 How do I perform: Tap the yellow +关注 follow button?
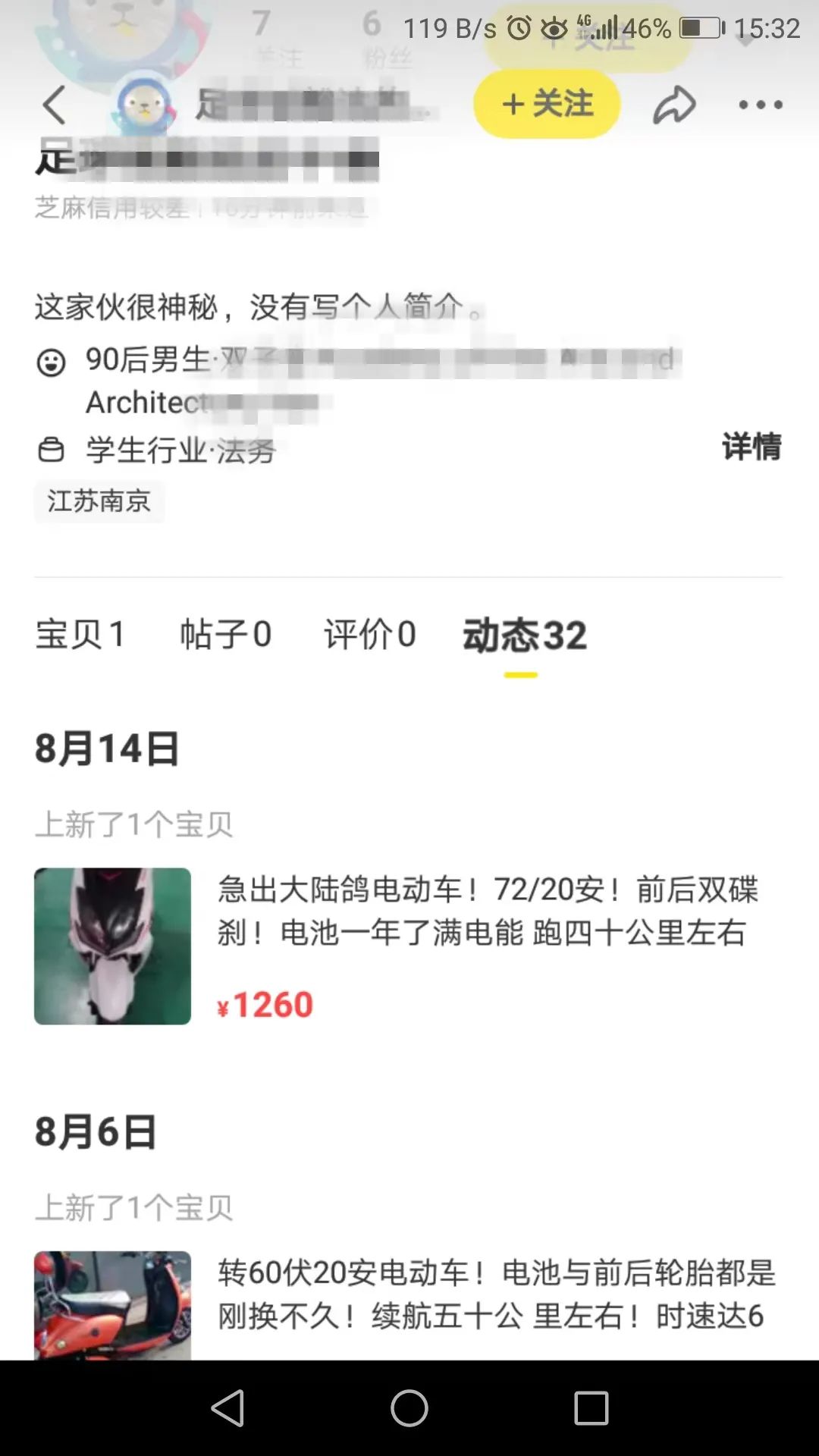[x=544, y=105]
